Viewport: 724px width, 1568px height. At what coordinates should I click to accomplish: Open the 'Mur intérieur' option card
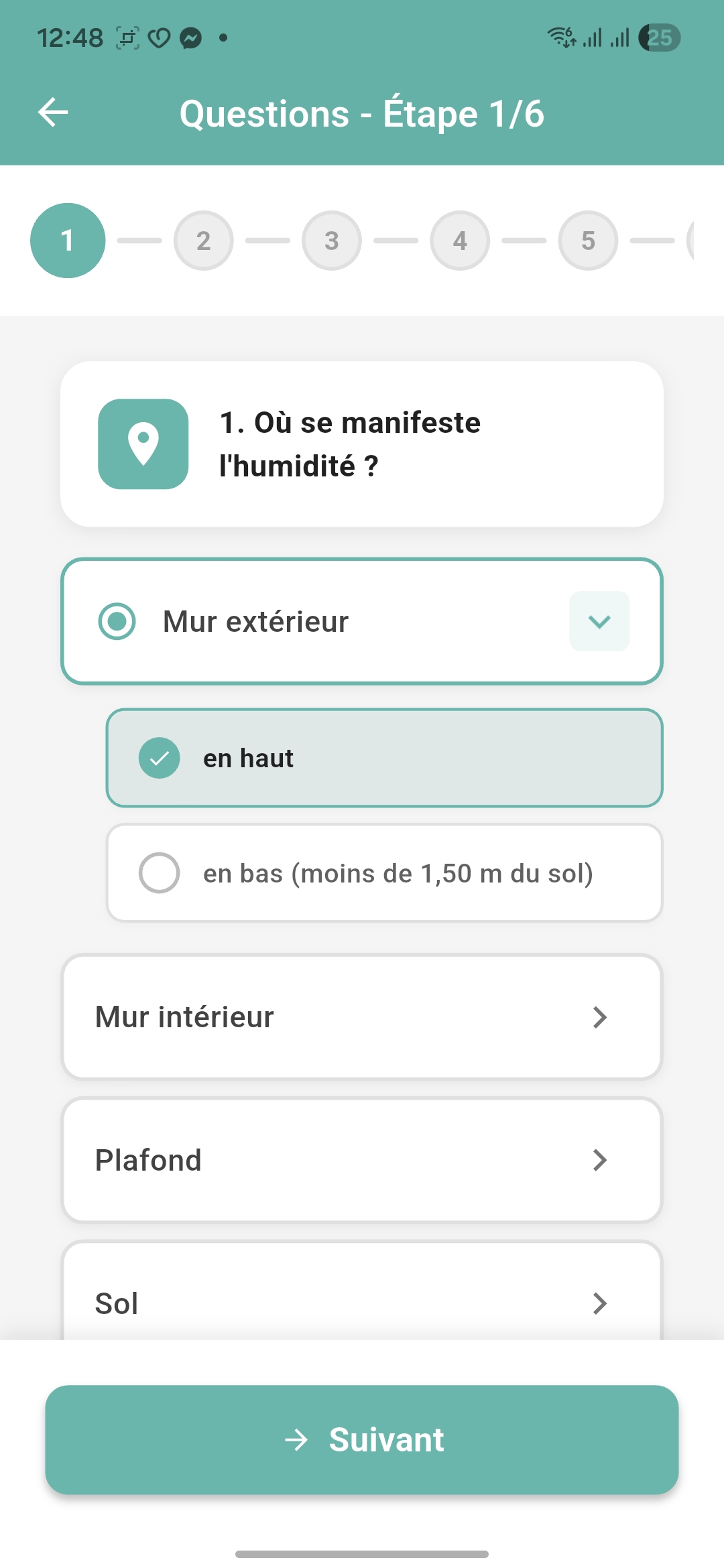(x=362, y=1017)
